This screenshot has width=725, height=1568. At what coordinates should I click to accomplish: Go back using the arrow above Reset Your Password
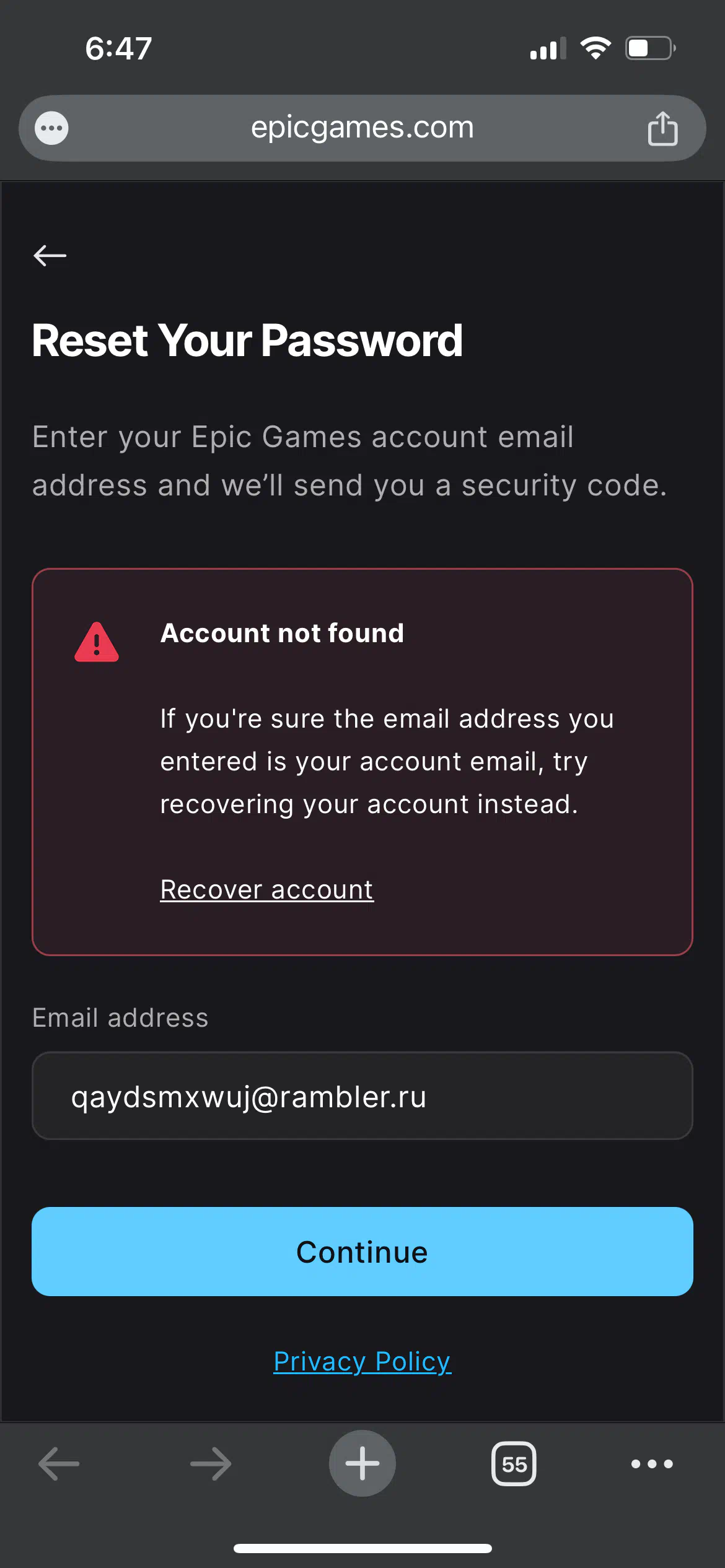click(50, 255)
